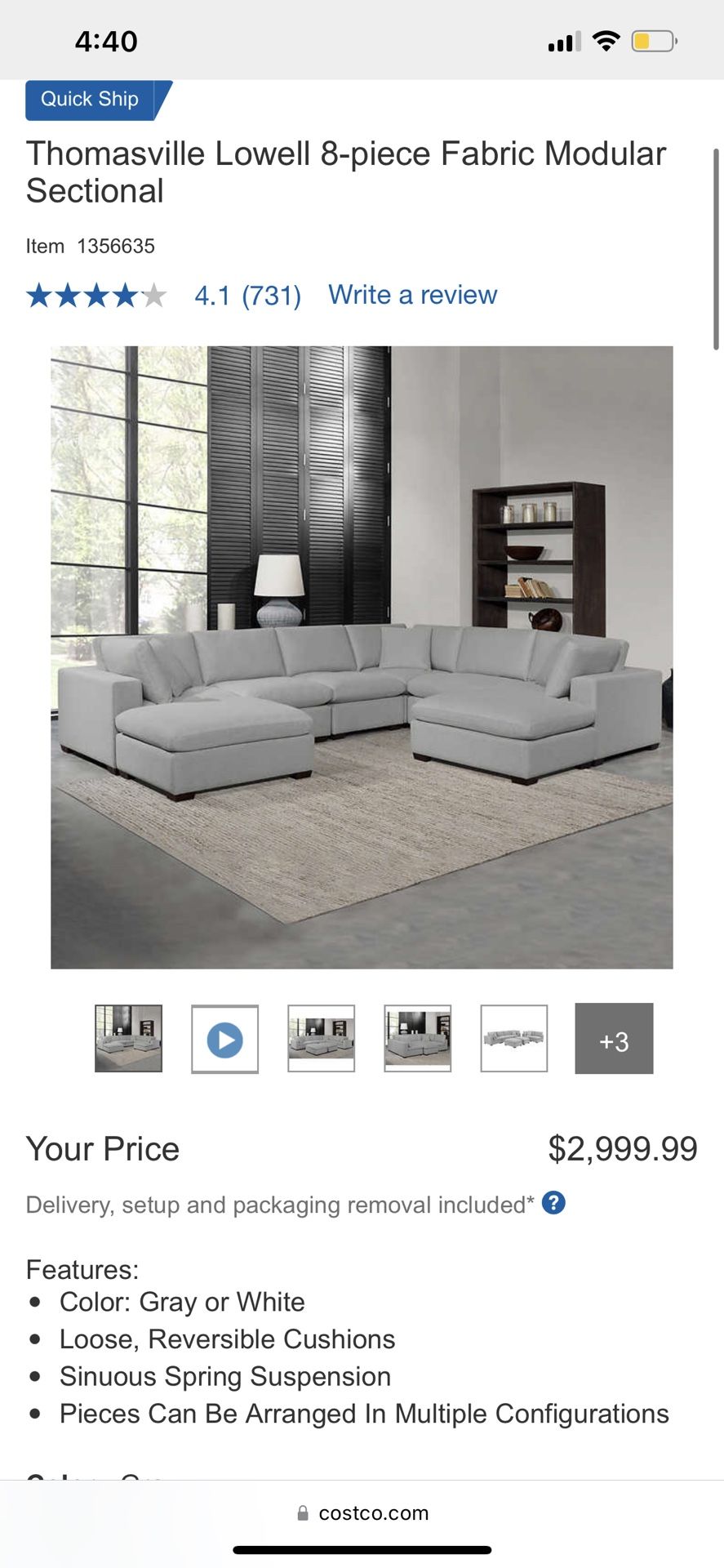Select the fourth sofa thumbnail
The height and width of the screenshot is (1568, 724).
click(417, 1038)
